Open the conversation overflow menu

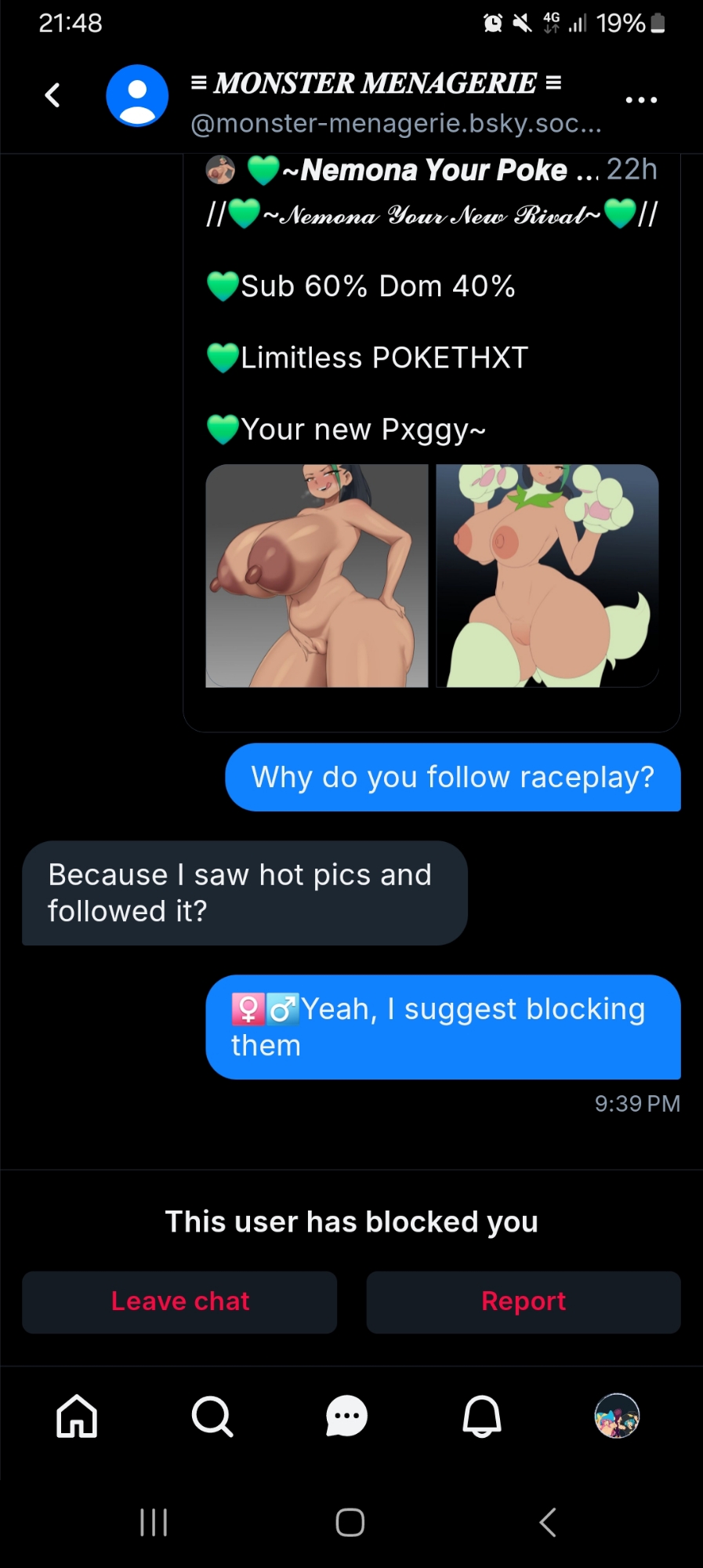[641, 100]
